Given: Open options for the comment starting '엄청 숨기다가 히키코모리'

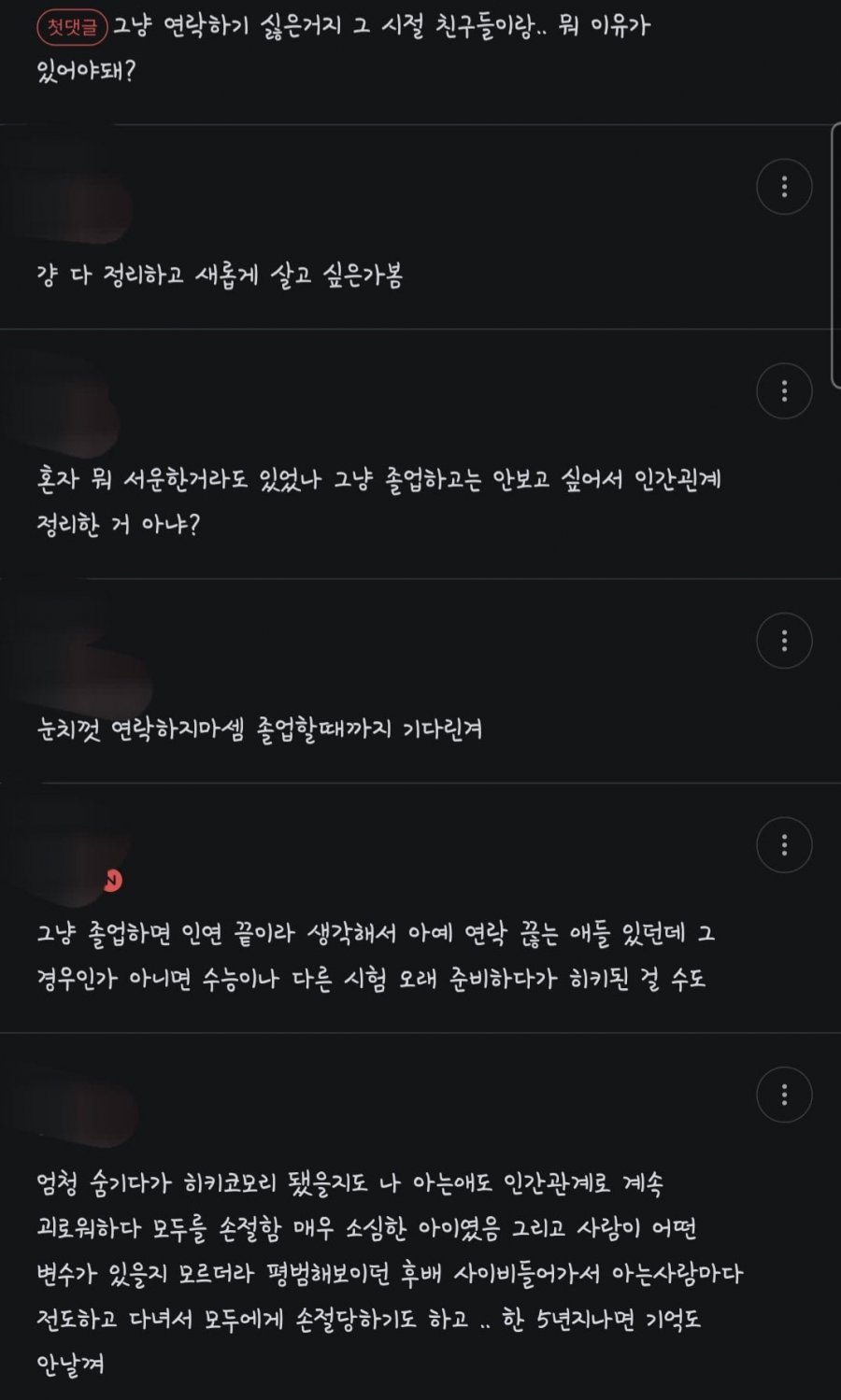Looking at the screenshot, I should [783, 1095].
